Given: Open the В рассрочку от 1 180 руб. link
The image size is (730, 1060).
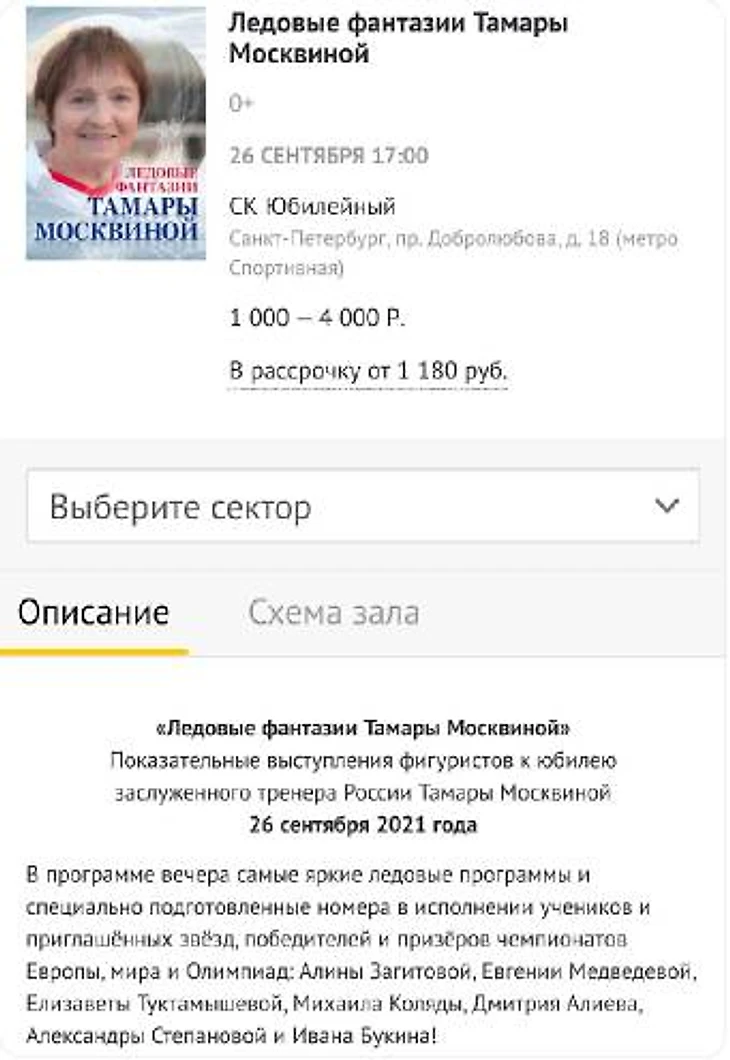Looking at the screenshot, I should point(368,372).
